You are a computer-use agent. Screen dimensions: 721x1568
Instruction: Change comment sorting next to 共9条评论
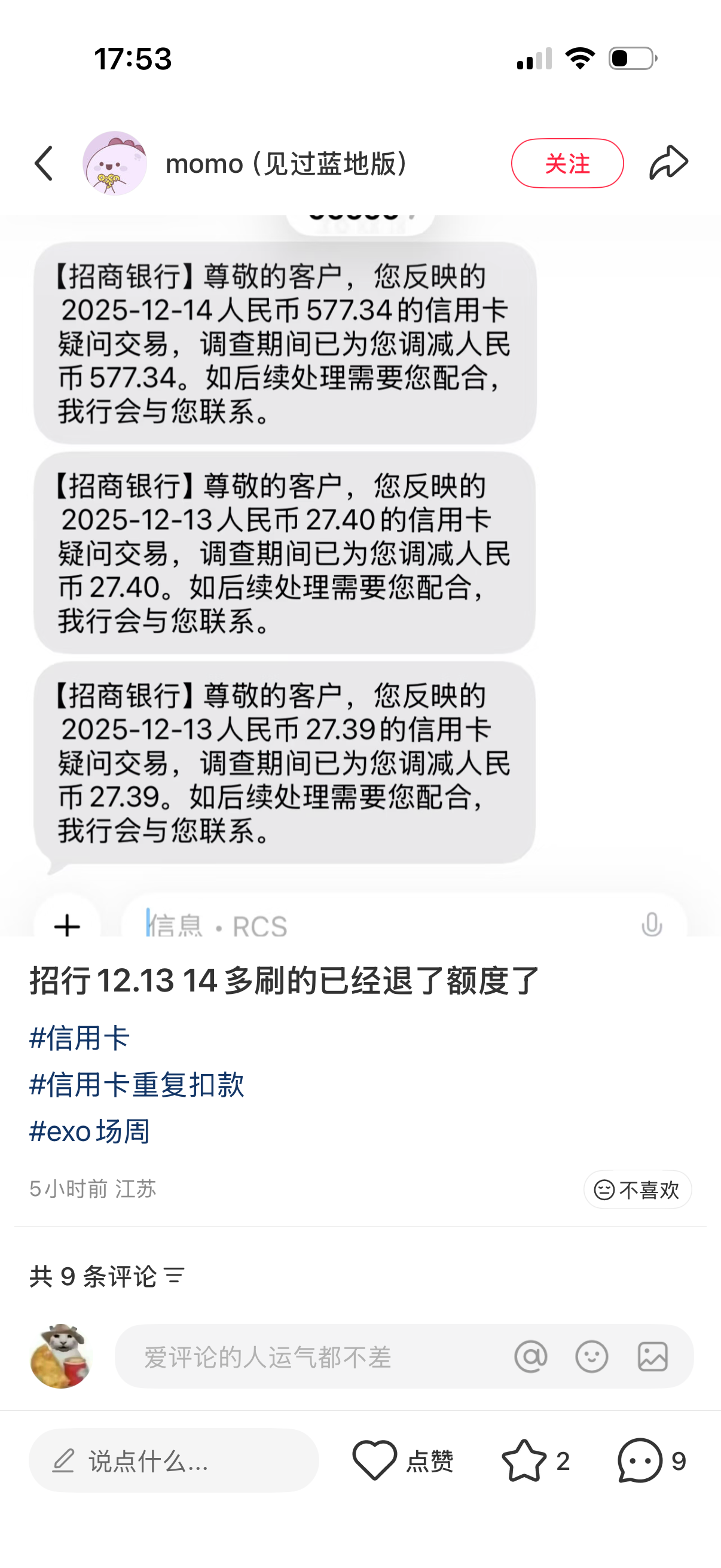coord(175,1275)
